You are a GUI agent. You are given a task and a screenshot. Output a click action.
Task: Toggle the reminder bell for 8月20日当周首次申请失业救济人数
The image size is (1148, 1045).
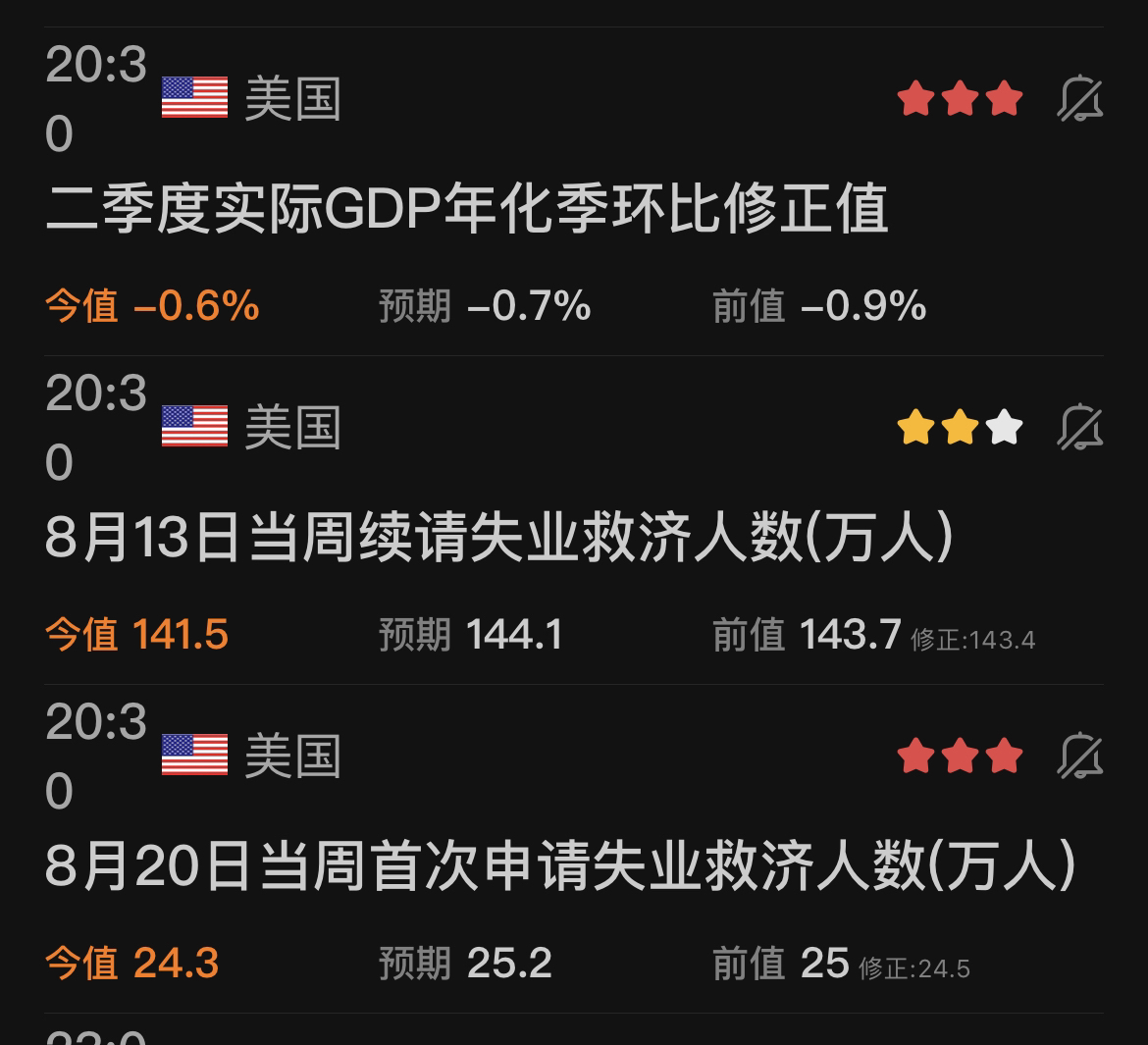[x=1079, y=757]
